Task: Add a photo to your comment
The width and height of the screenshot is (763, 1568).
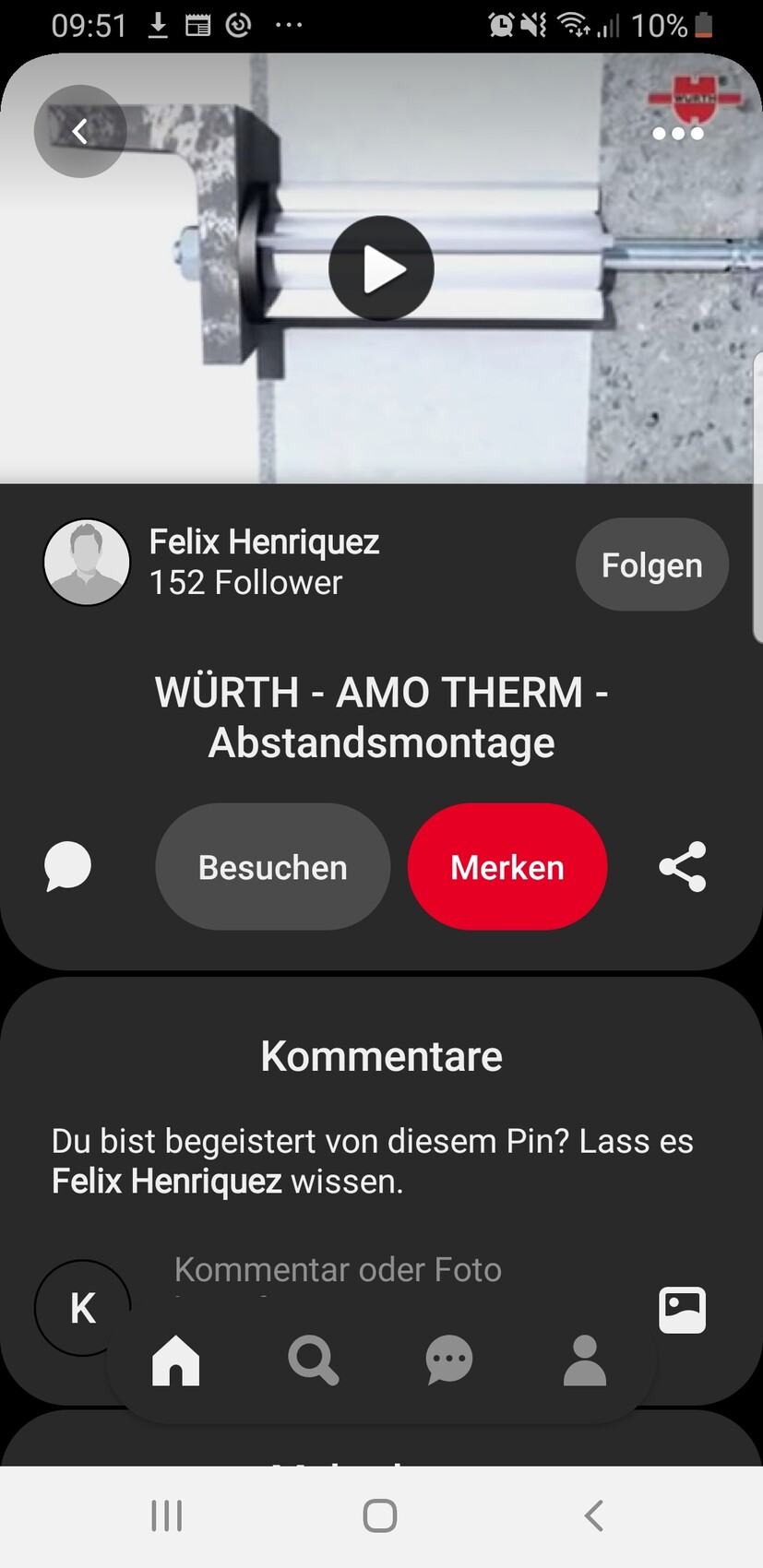Action: [x=683, y=1310]
